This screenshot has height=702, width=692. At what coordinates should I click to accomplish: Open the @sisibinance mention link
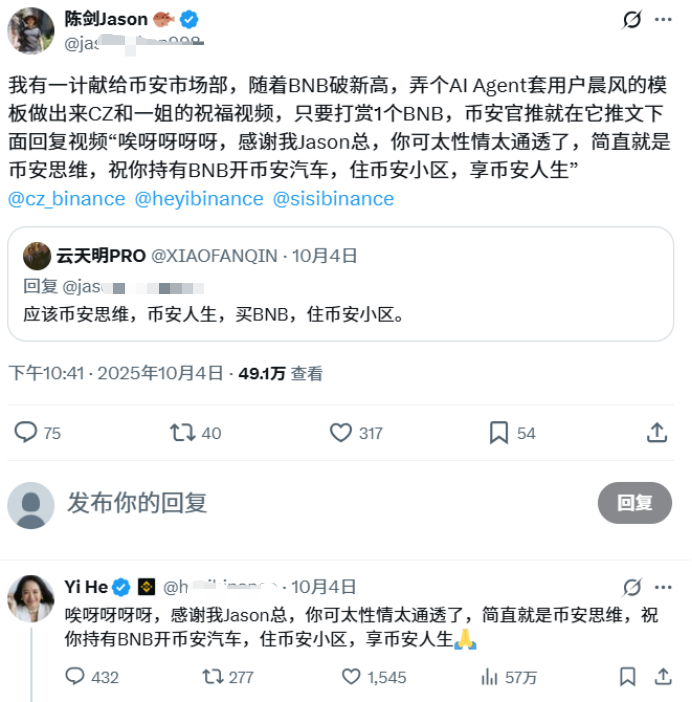tap(333, 199)
